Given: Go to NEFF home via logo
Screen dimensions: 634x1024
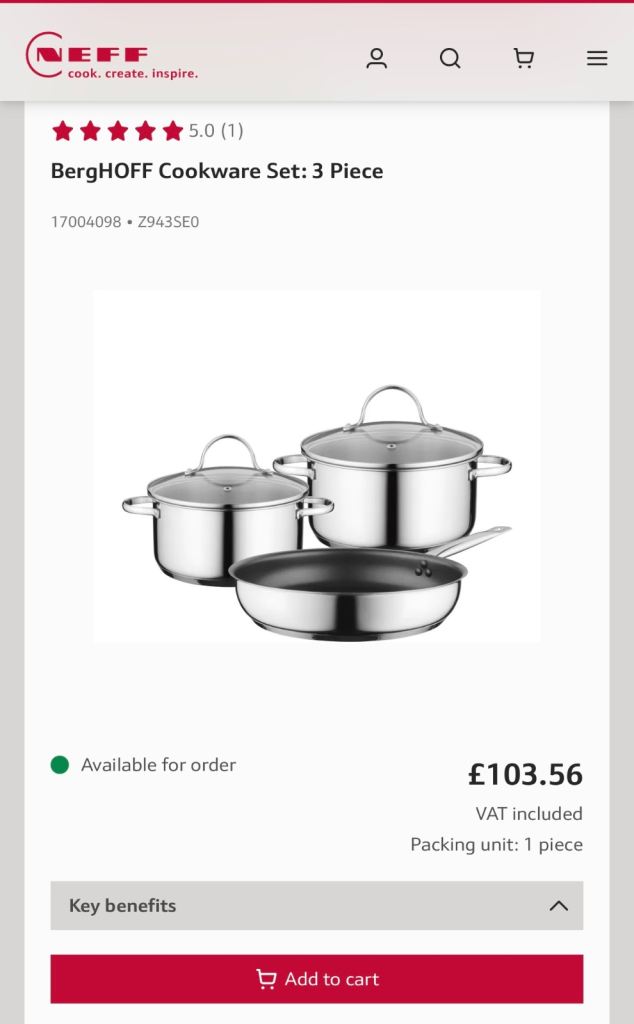Looking at the screenshot, I should [x=111, y=56].
